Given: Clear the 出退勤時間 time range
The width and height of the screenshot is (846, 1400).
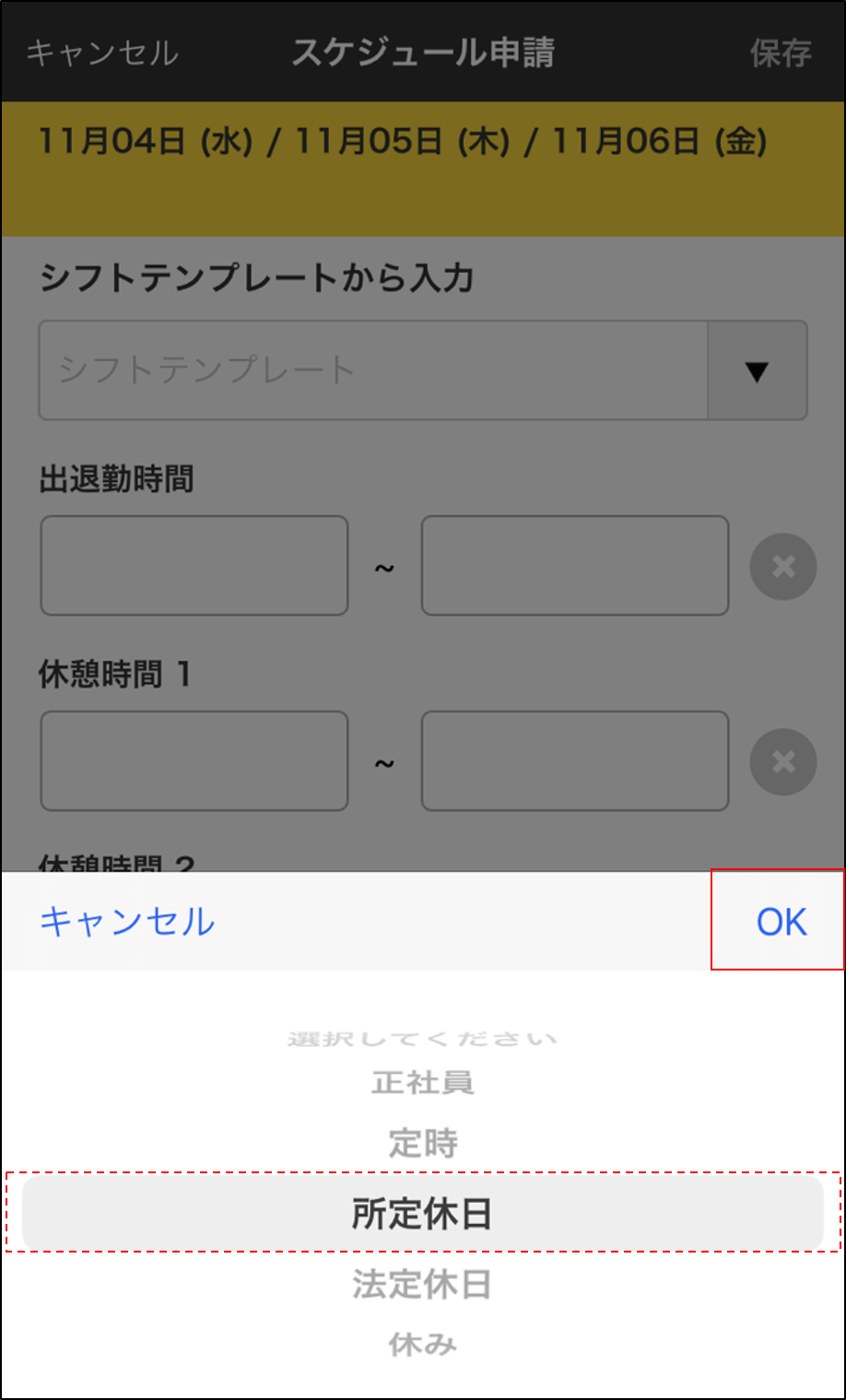Looking at the screenshot, I should pos(783,566).
